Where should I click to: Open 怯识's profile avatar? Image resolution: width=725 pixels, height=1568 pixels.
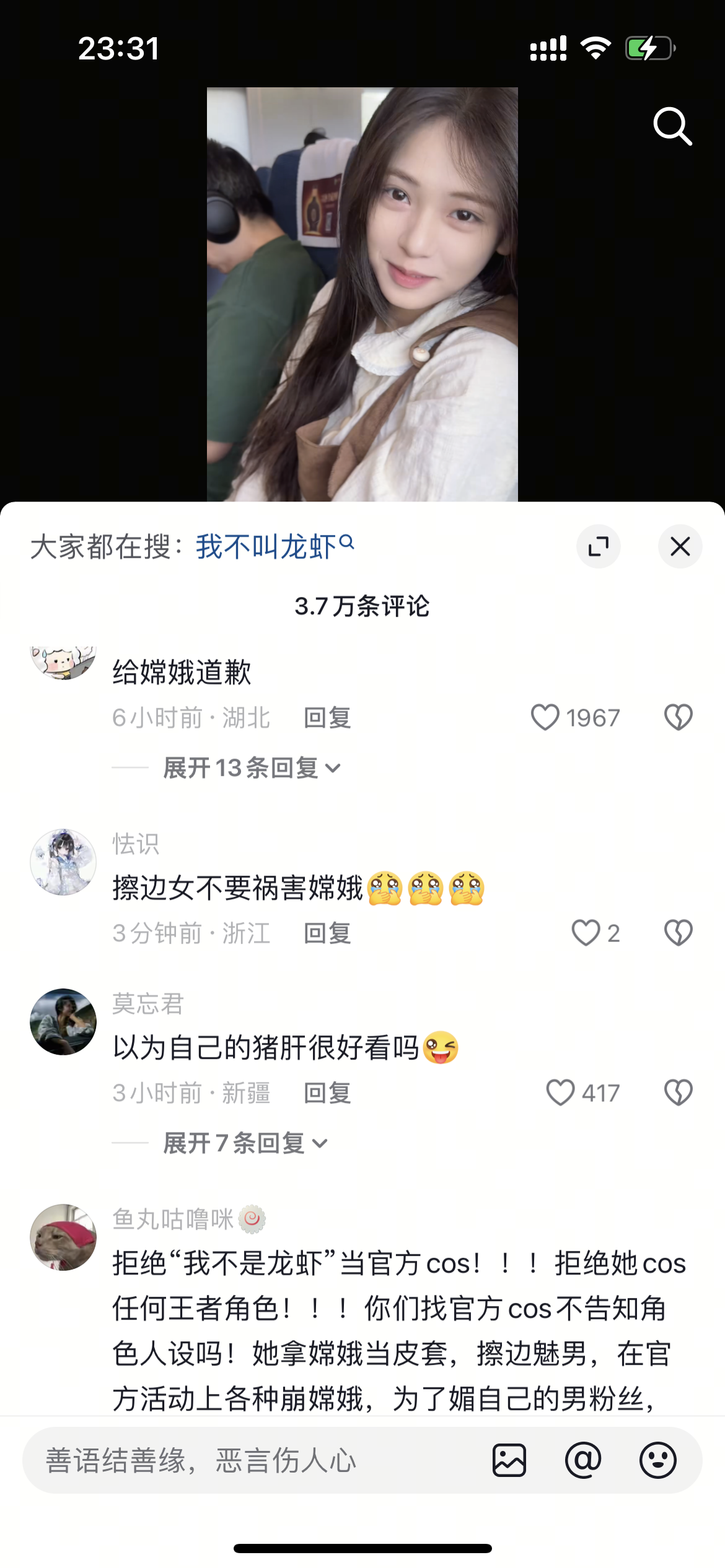tap(63, 862)
